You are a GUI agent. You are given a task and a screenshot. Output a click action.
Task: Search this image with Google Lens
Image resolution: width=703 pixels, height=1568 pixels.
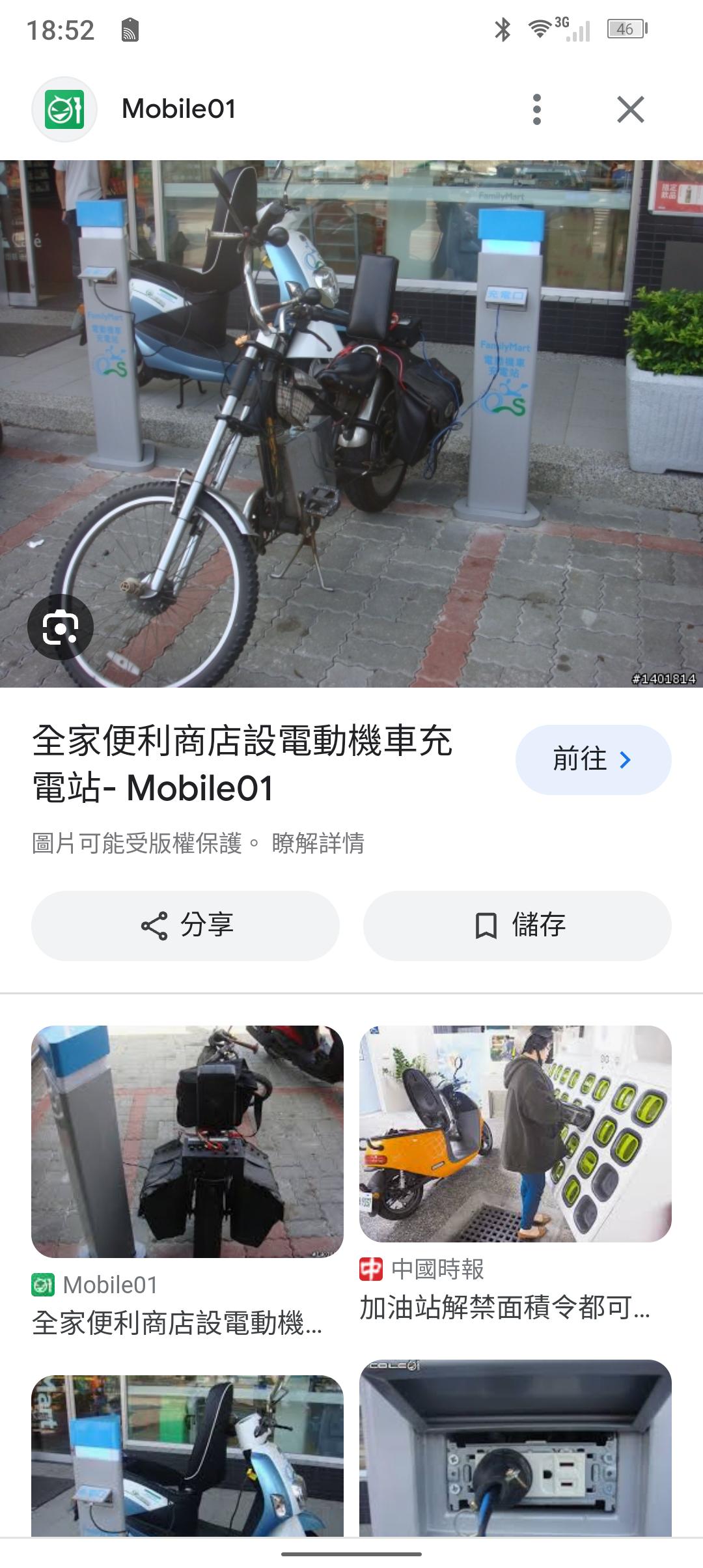[x=60, y=628]
